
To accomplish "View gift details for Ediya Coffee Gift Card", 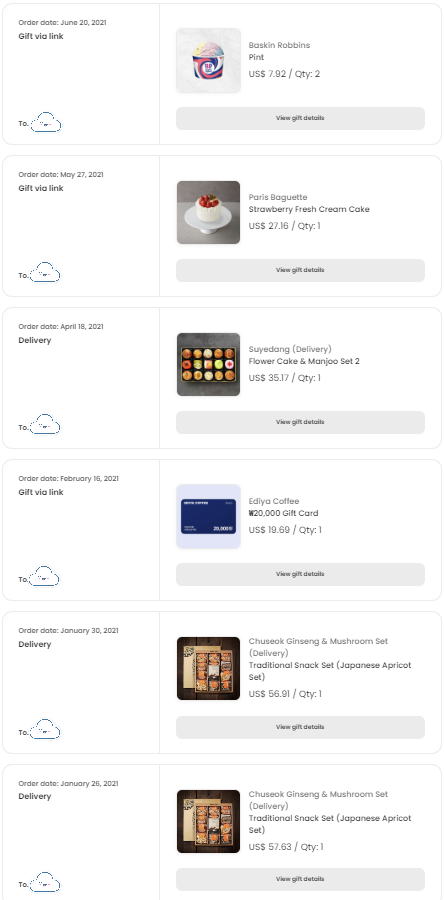I will click(x=300, y=575).
